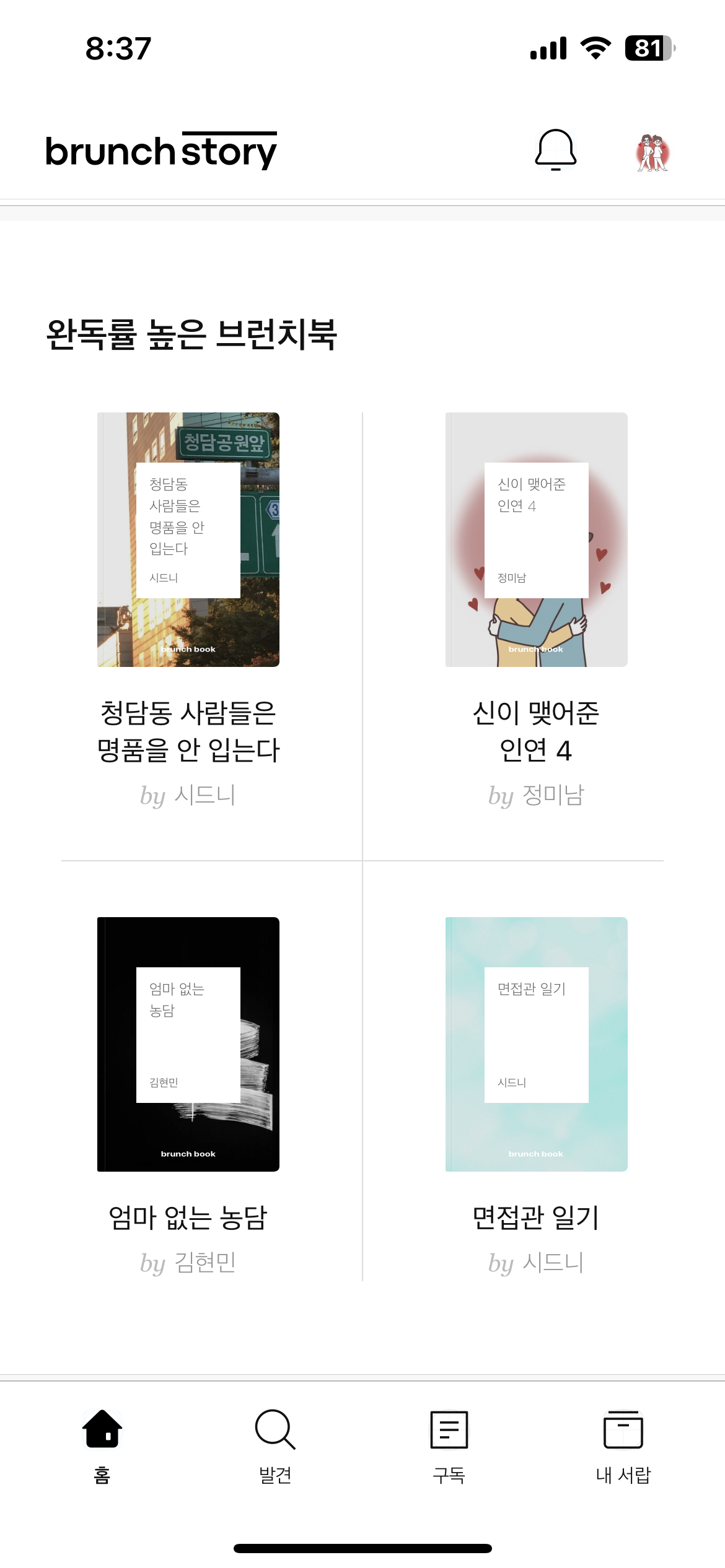This screenshot has height=1568, width=725.
Task: Tap the author 시드니 under 면접관 일기
Action: [x=537, y=1263]
